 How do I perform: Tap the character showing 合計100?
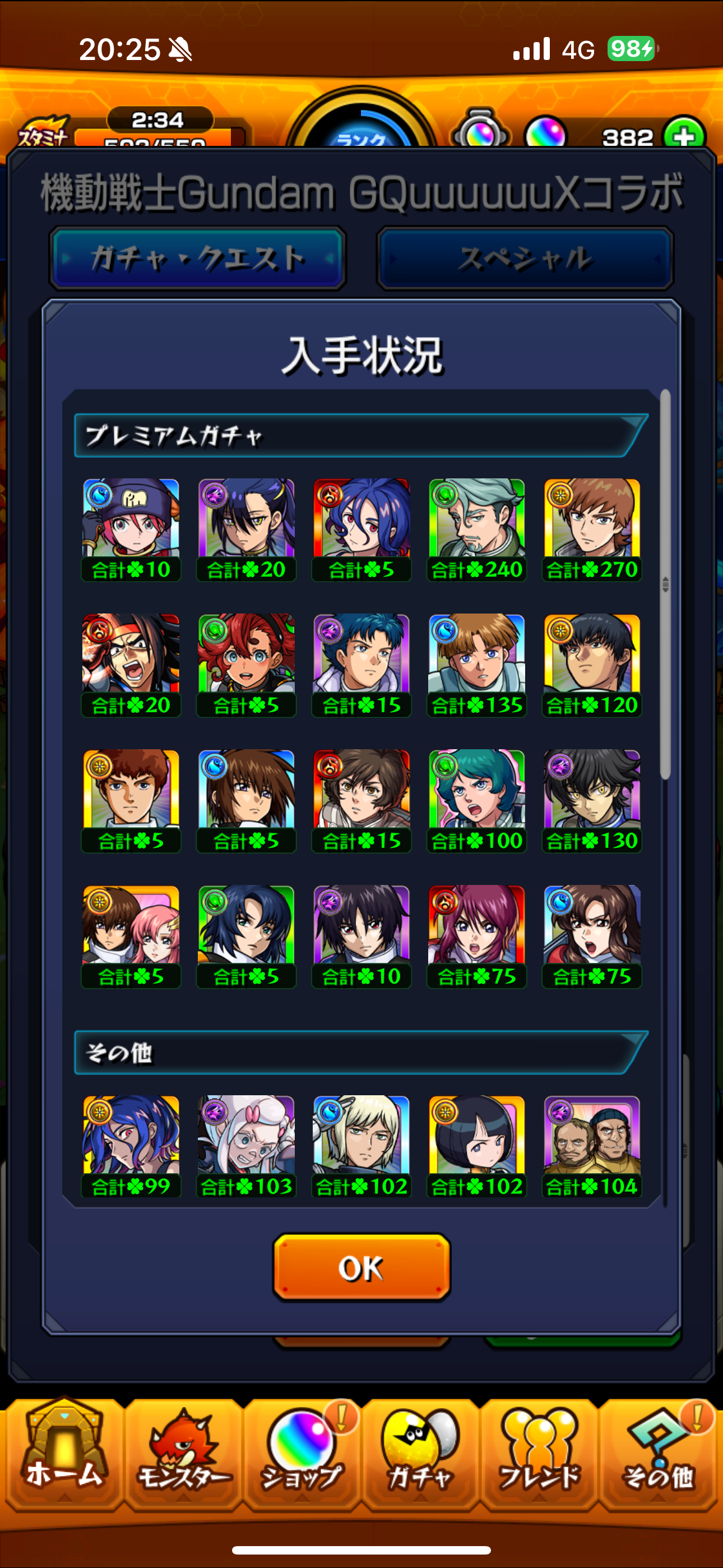[476, 801]
